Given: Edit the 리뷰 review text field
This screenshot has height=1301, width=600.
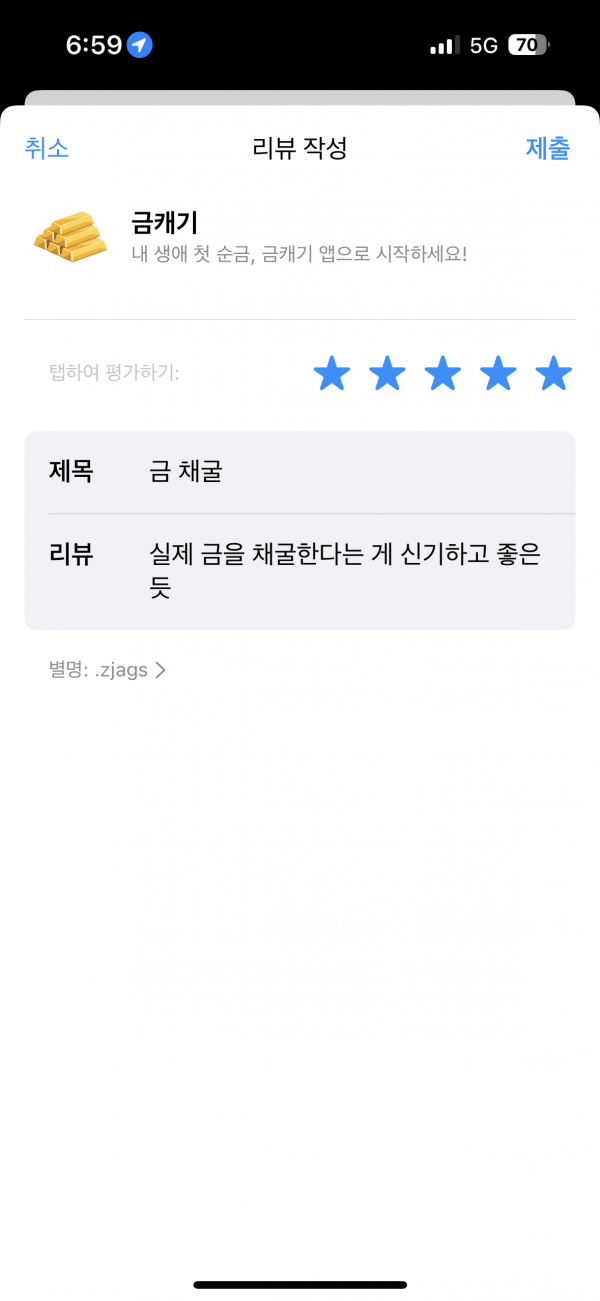Looking at the screenshot, I should [x=300, y=572].
